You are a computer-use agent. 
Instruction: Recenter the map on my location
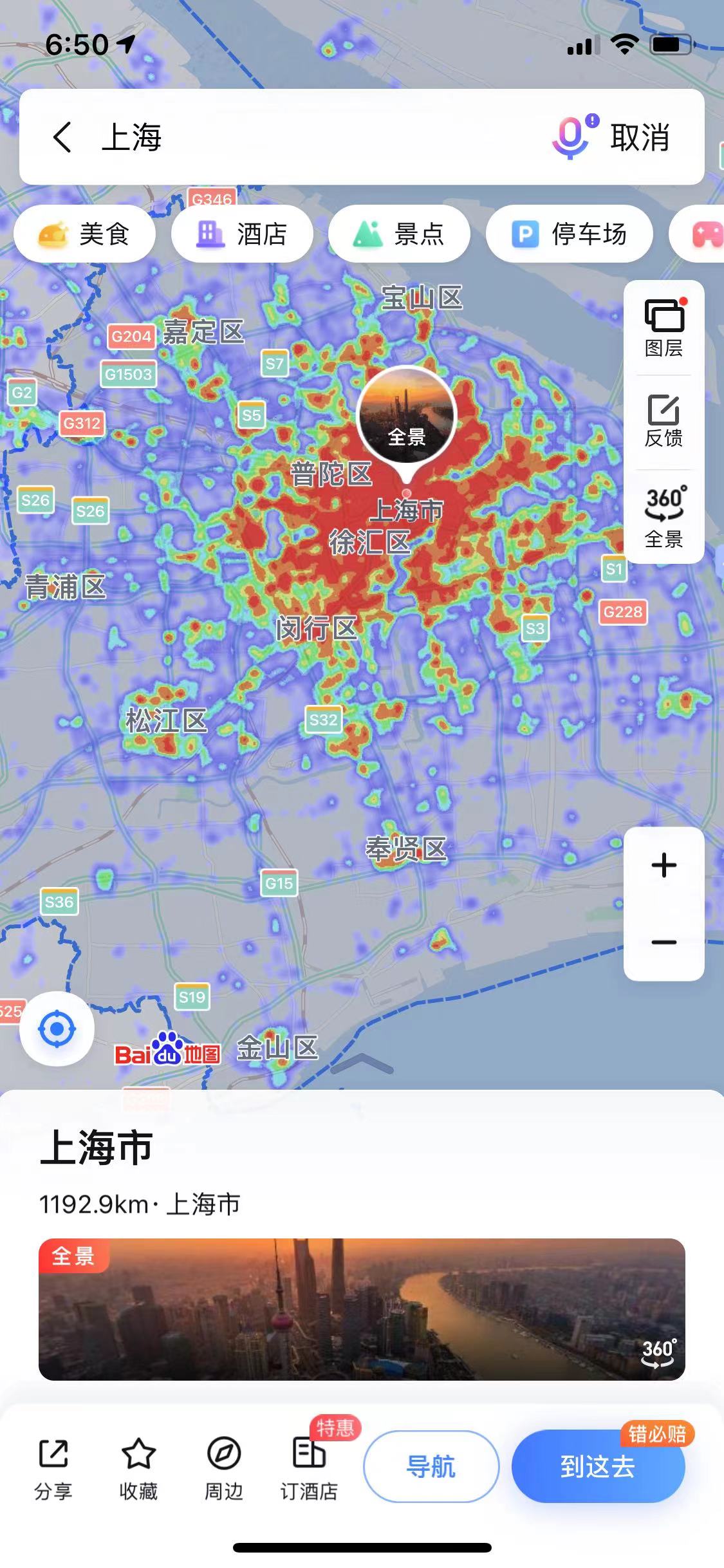pos(57,1029)
